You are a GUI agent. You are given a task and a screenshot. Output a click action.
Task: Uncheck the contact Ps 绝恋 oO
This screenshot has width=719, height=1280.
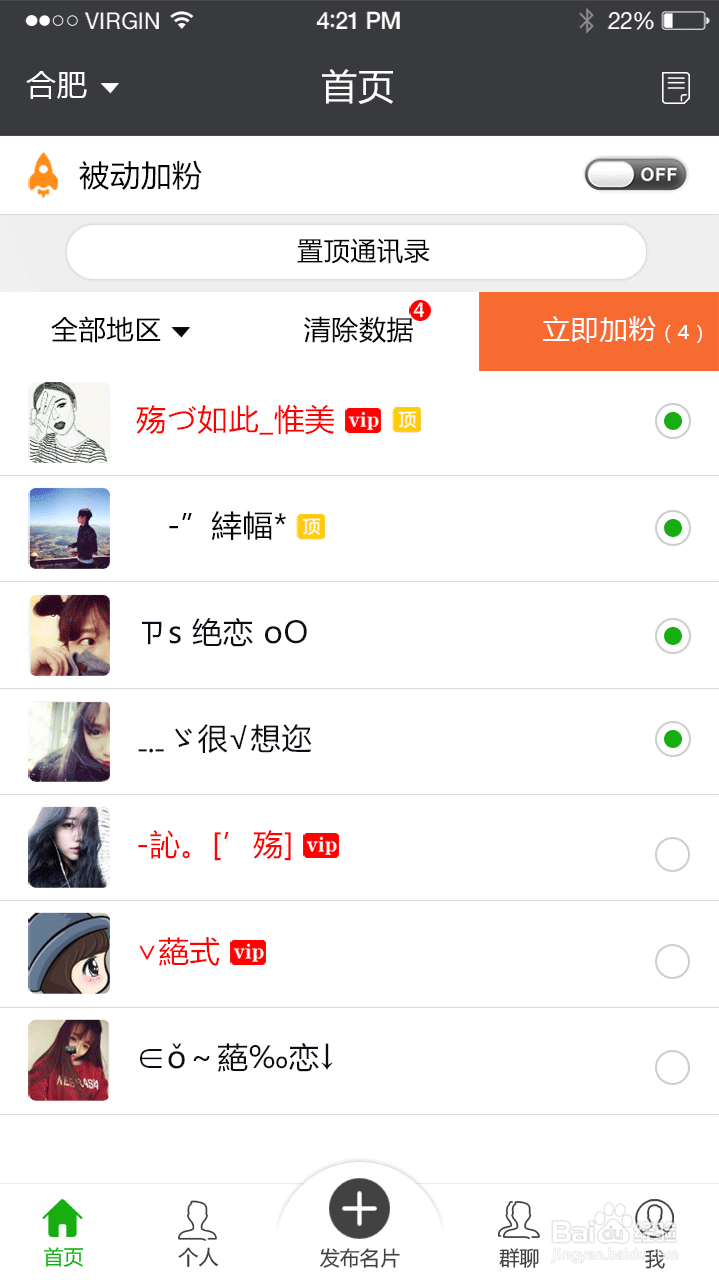[x=672, y=634]
